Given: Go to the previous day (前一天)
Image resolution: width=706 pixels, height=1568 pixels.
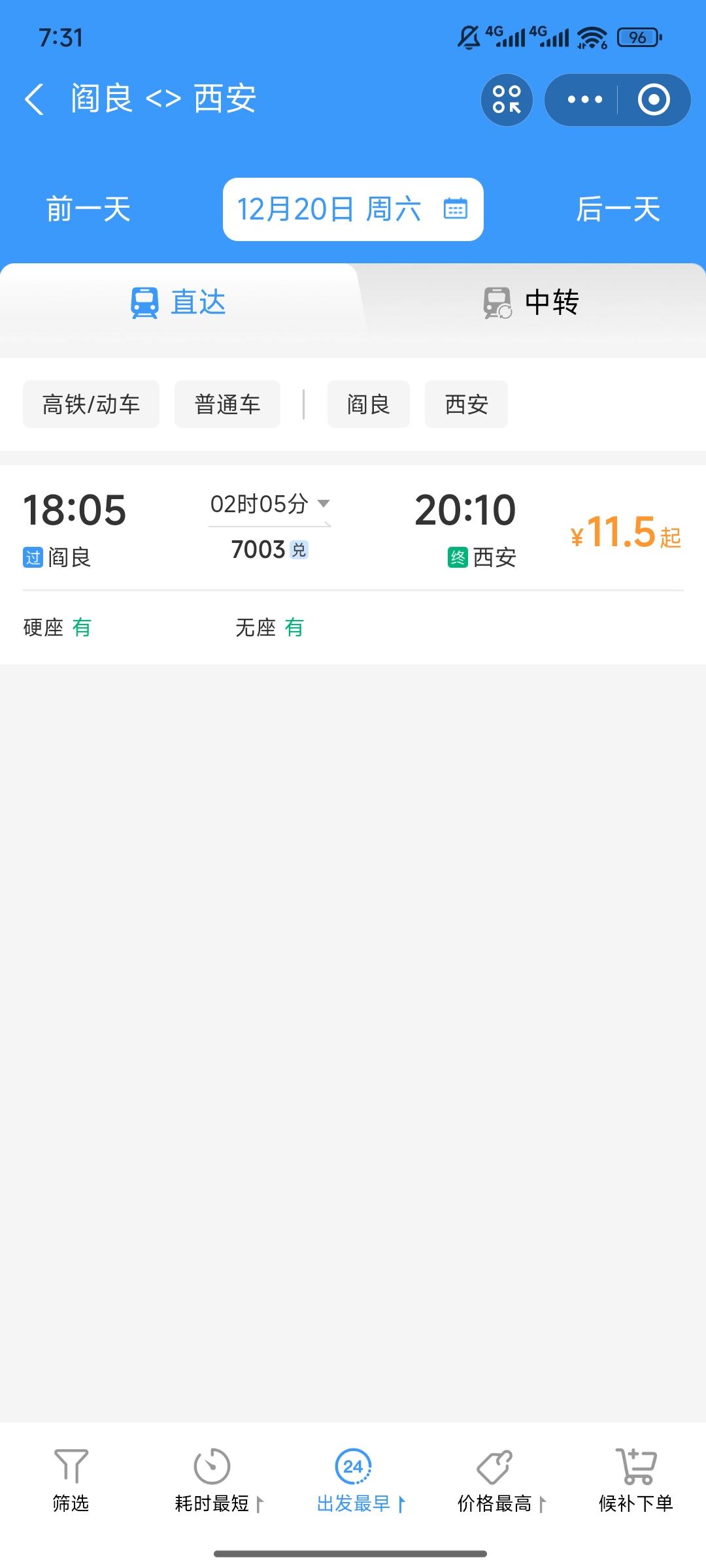Looking at the screenshot, I should [x=88, y=210].
